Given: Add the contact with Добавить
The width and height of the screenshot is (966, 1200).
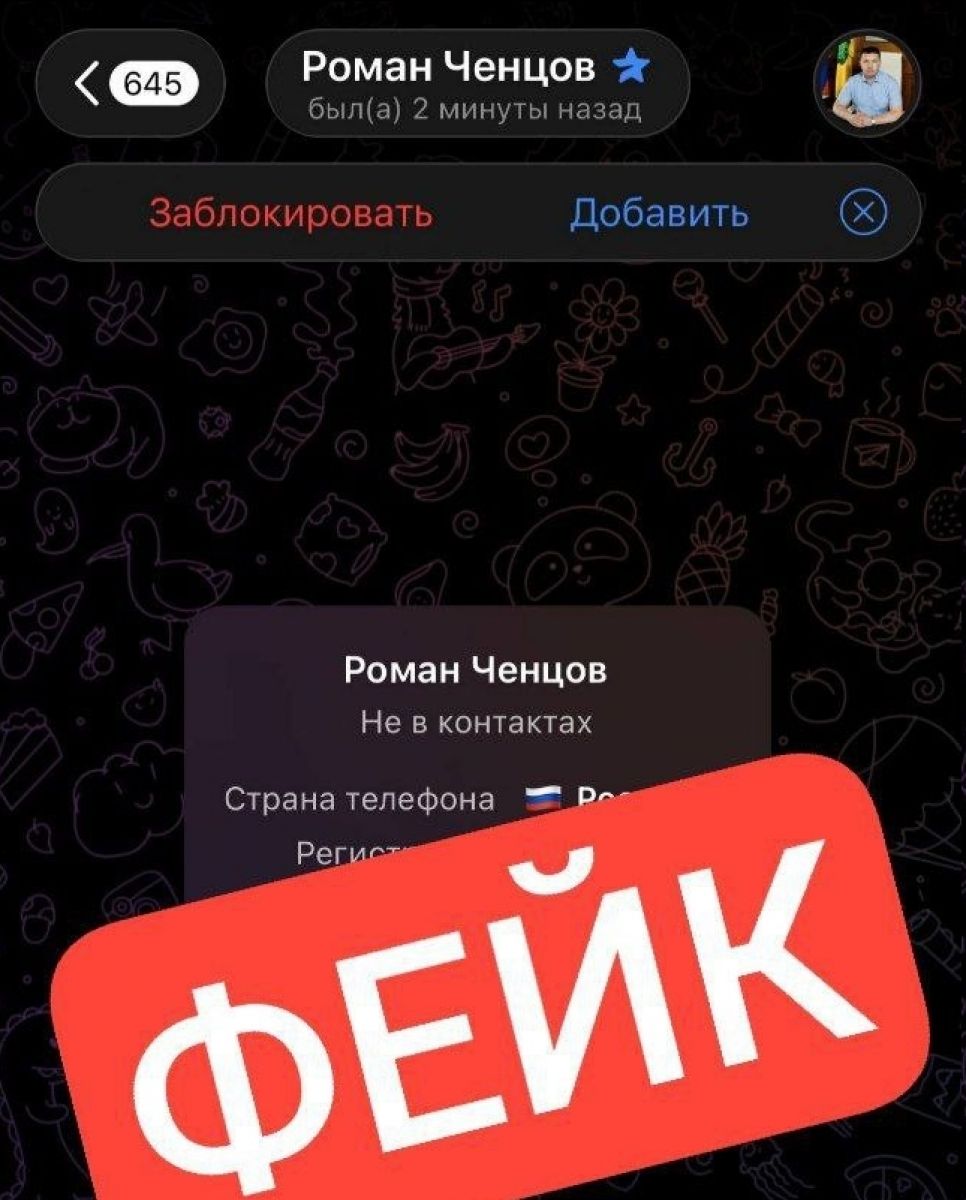Looking at the screenshot, I should point(658,213).
